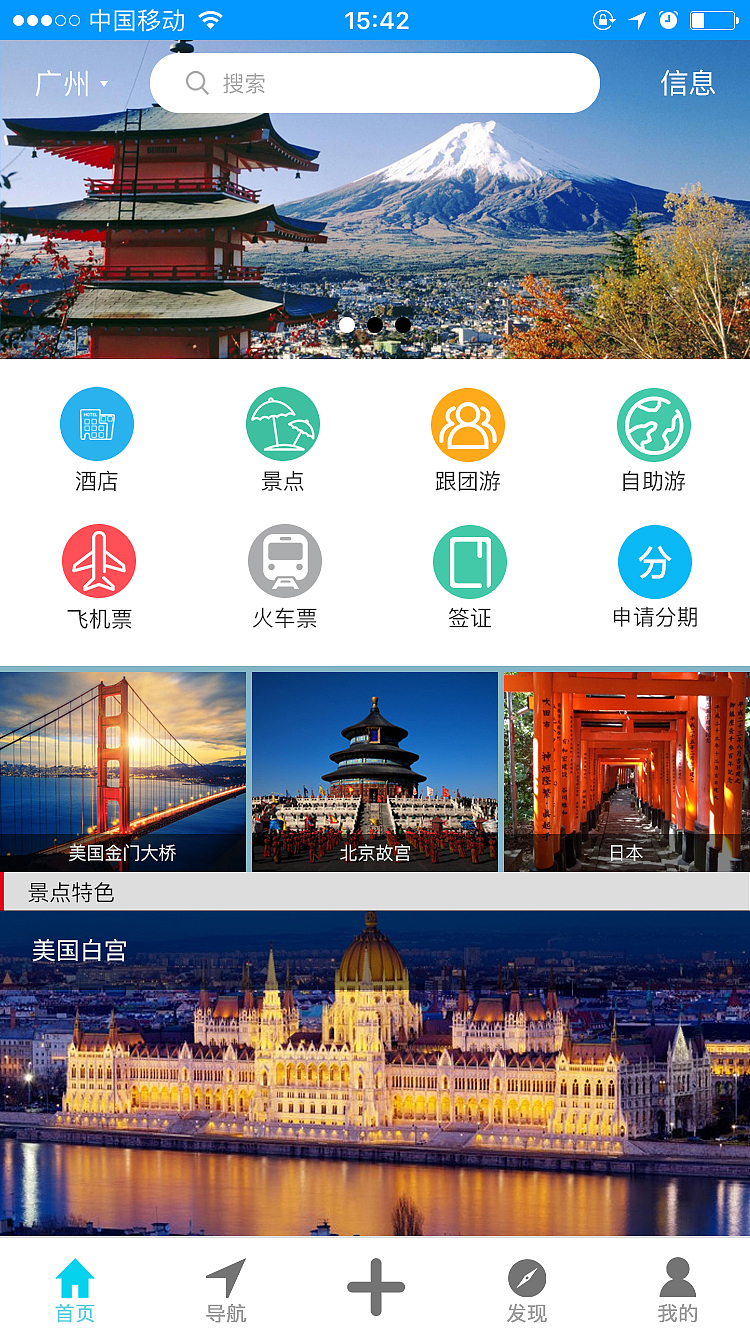The height and width of the screenshot is (1334, 750).
Task: Open the 火车票 train ticket icon
Action: click(283, 561)
